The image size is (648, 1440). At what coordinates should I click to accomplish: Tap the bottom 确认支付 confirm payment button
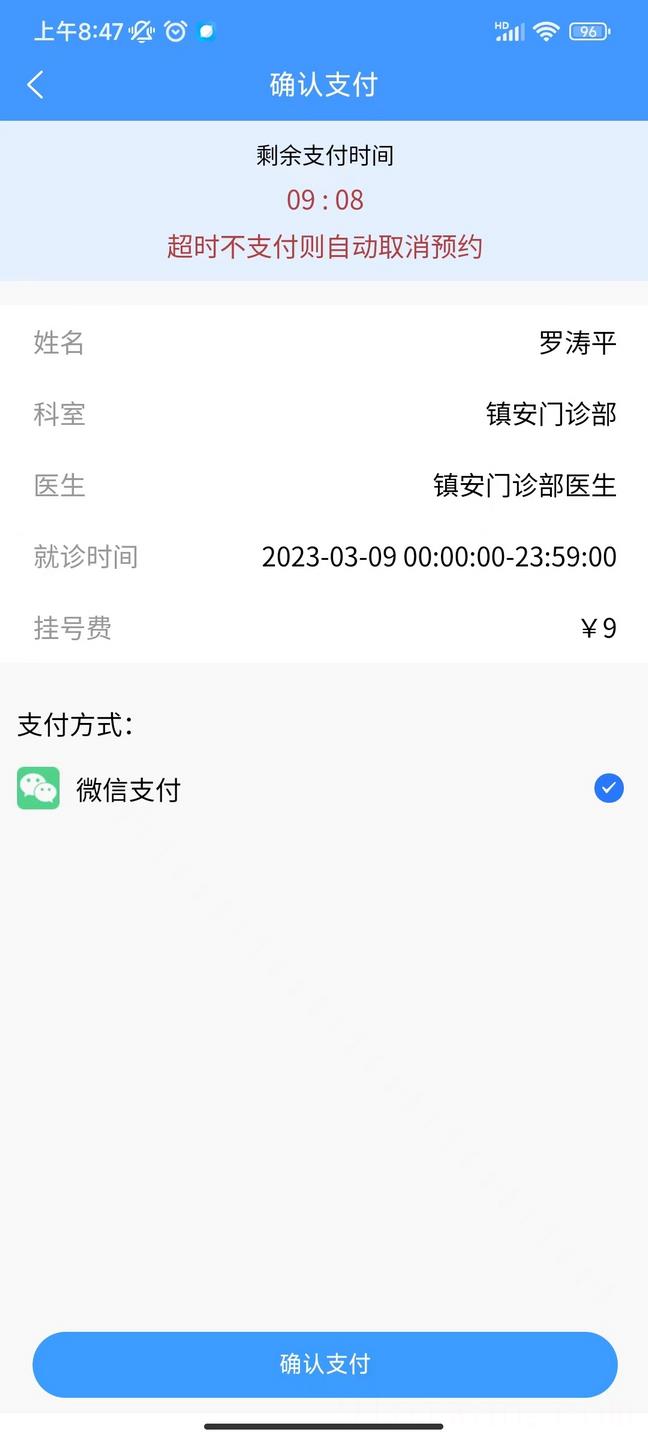(324, 1364)
